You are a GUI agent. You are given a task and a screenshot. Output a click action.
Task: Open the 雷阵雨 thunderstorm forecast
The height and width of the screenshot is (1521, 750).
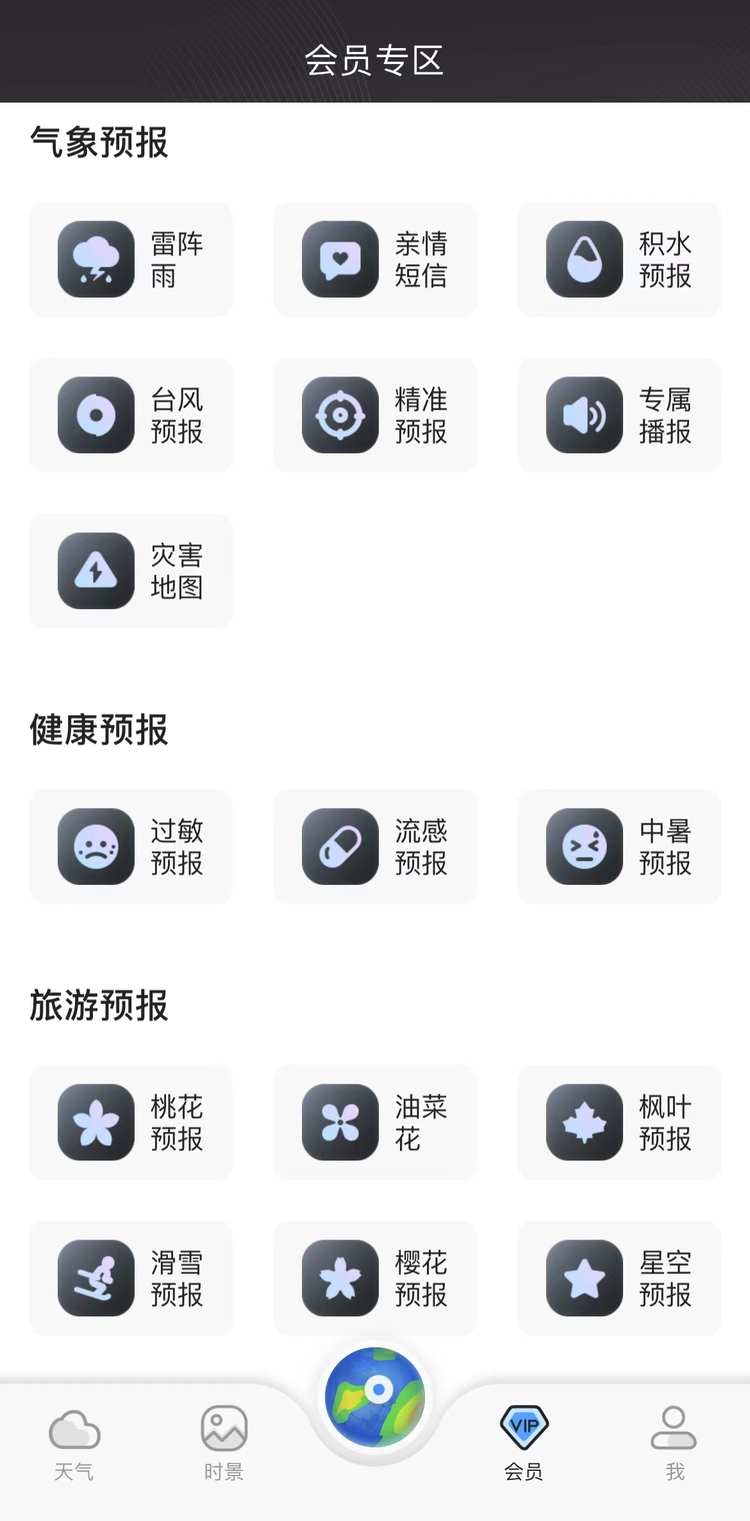tap(131, 260)
